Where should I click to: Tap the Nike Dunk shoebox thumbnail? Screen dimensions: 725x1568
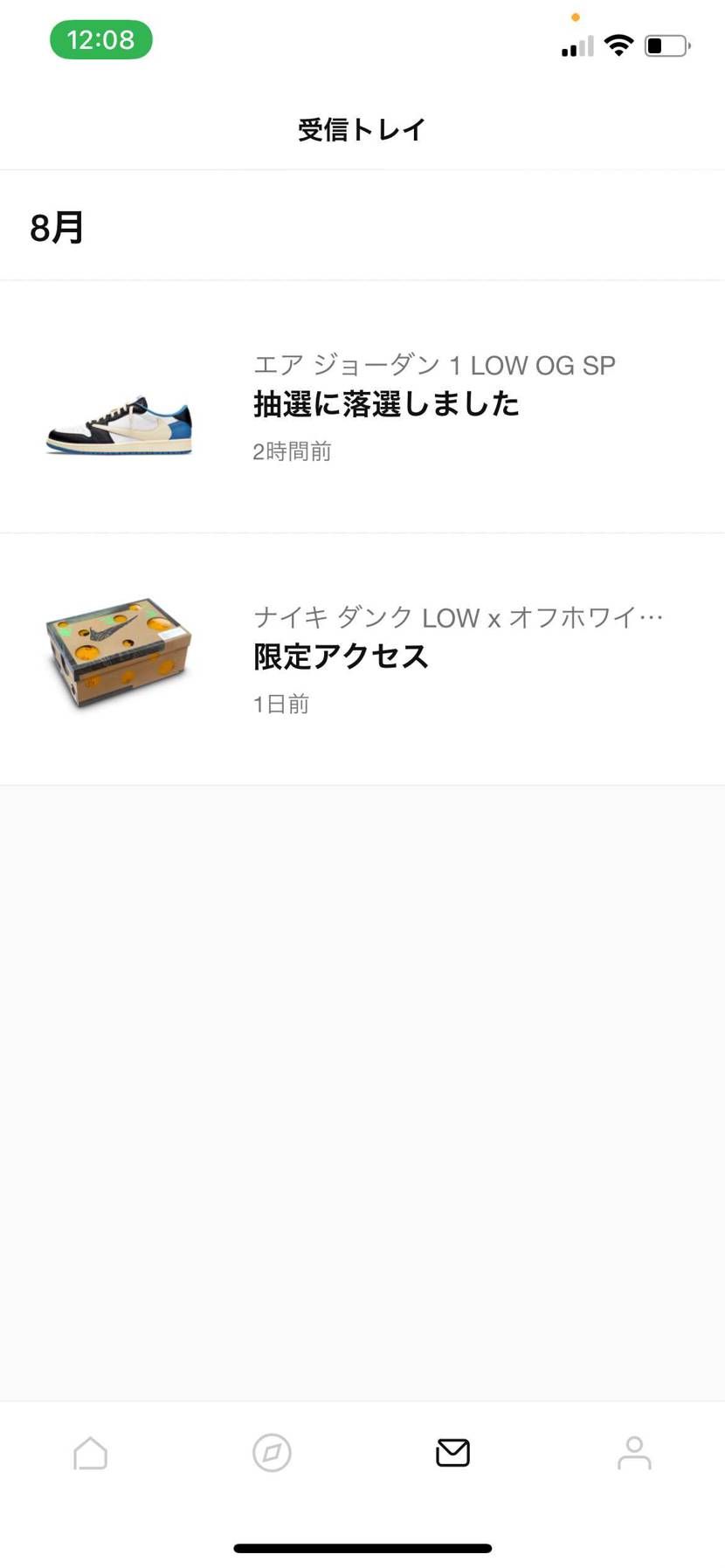[x=120, y=652]
